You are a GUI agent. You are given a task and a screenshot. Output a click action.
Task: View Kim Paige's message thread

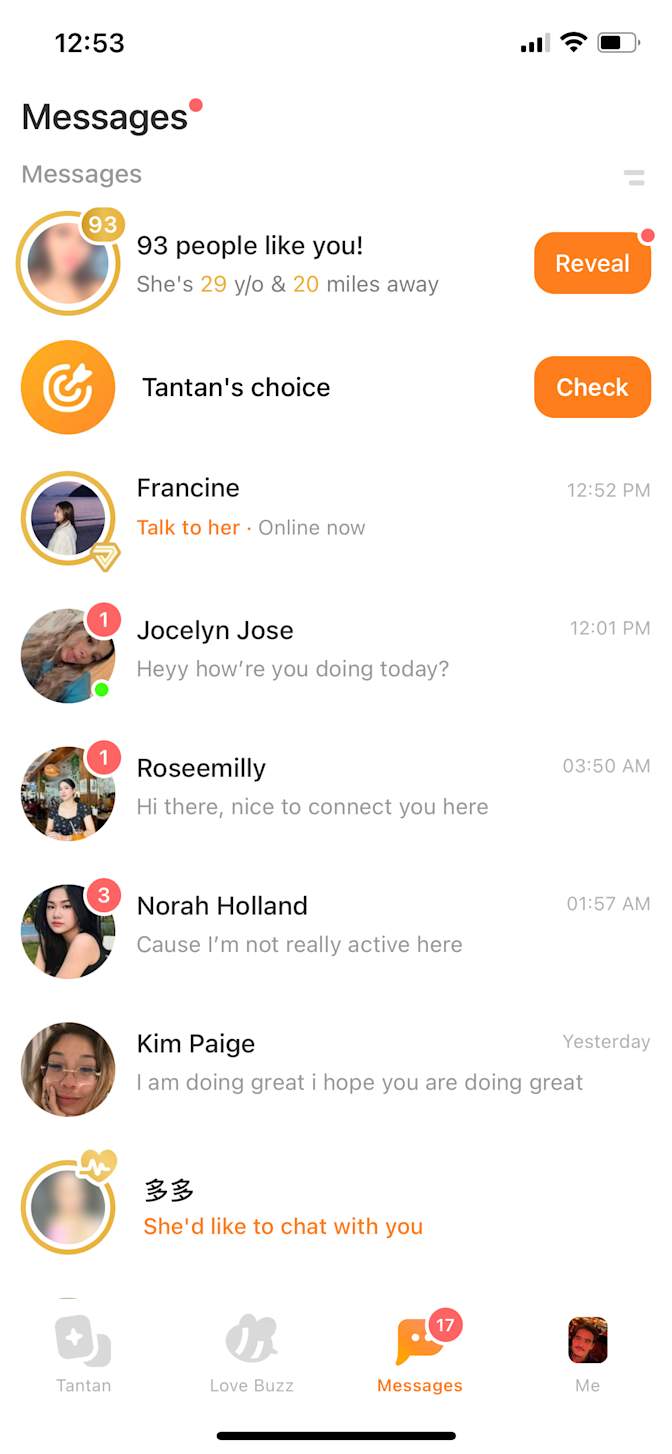coord(340,1063)
